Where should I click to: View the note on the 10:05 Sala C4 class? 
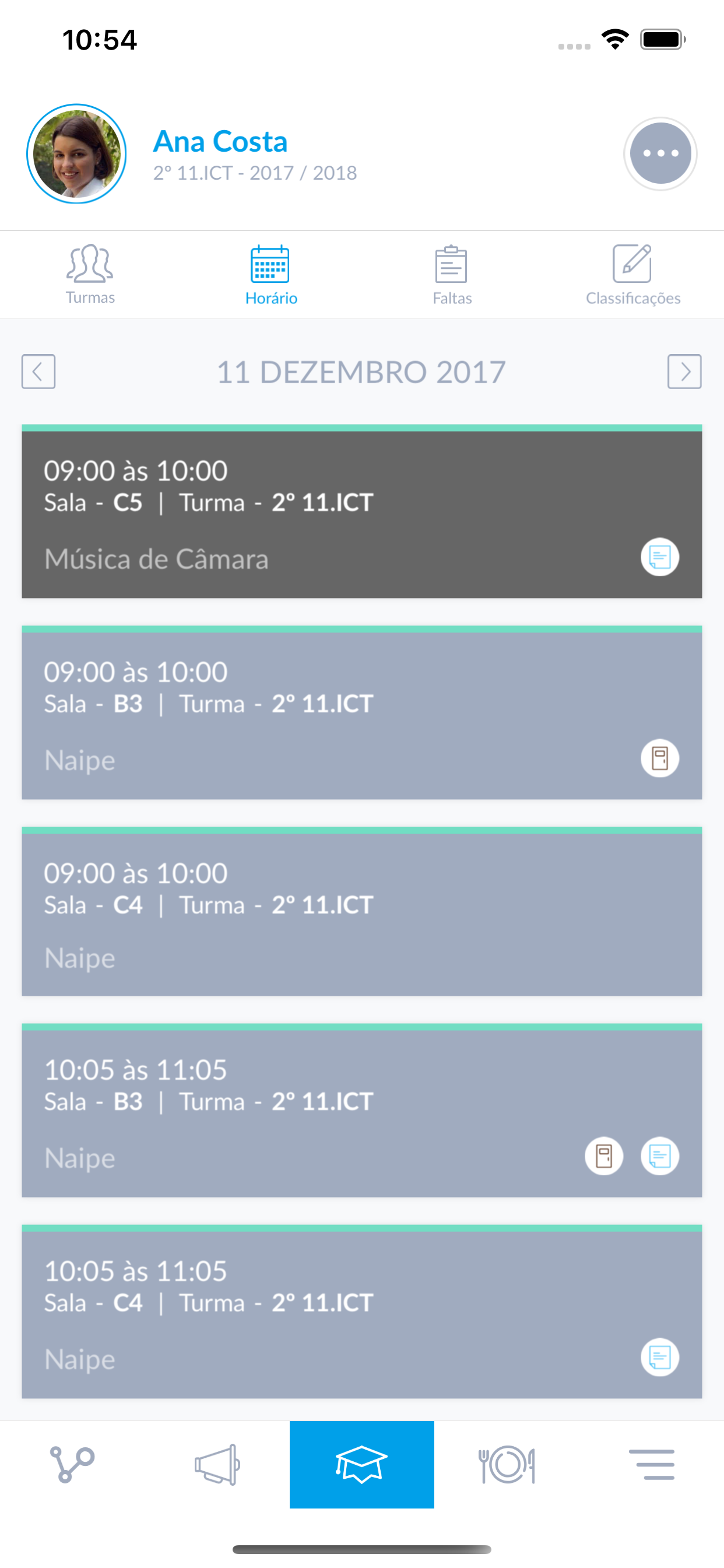click(660, 1357)
